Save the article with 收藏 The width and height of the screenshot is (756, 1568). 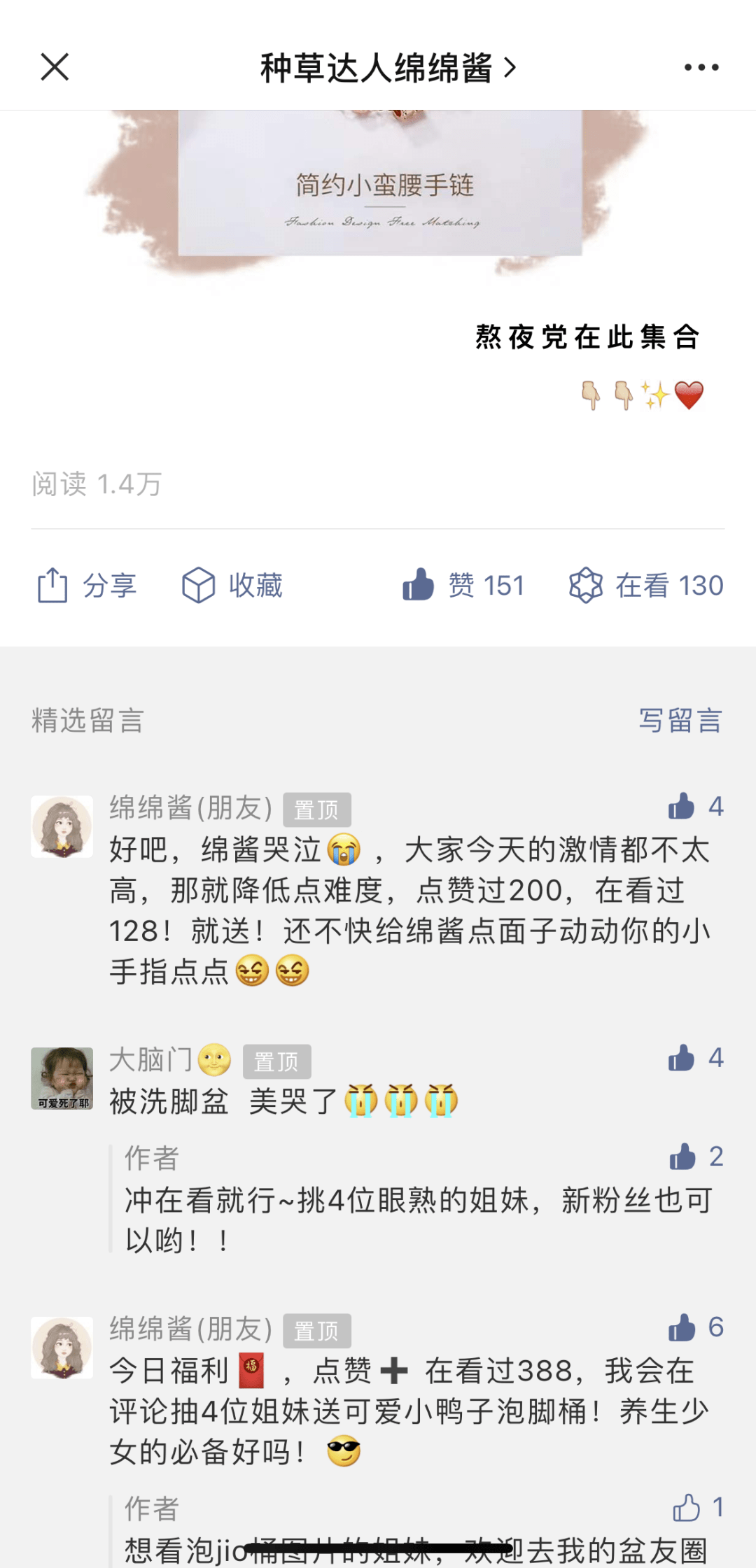point(232,585)
